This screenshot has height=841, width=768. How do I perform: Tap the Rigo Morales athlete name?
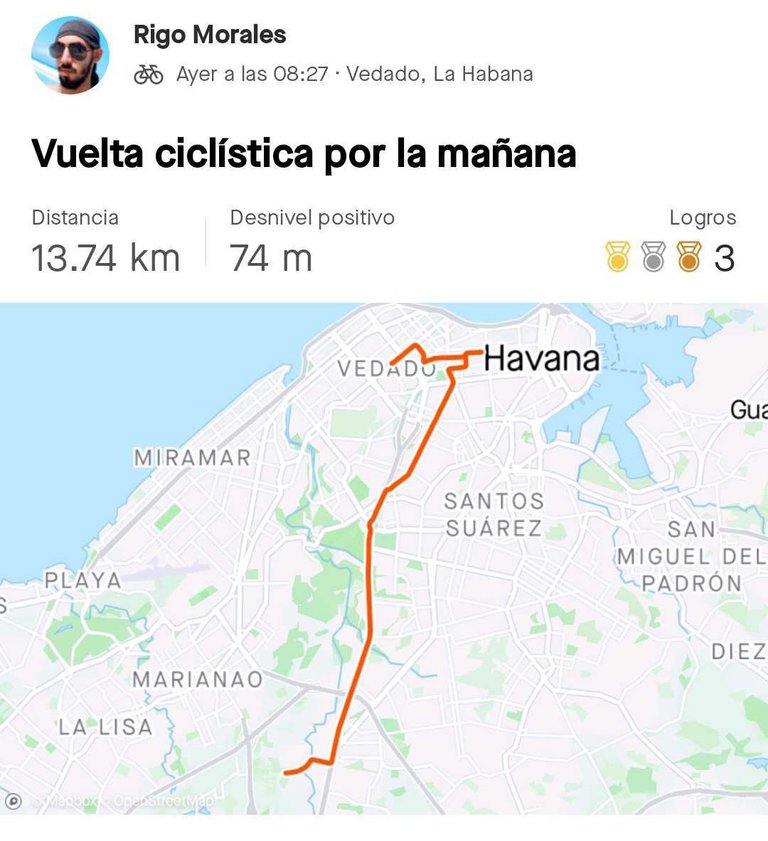210,35
